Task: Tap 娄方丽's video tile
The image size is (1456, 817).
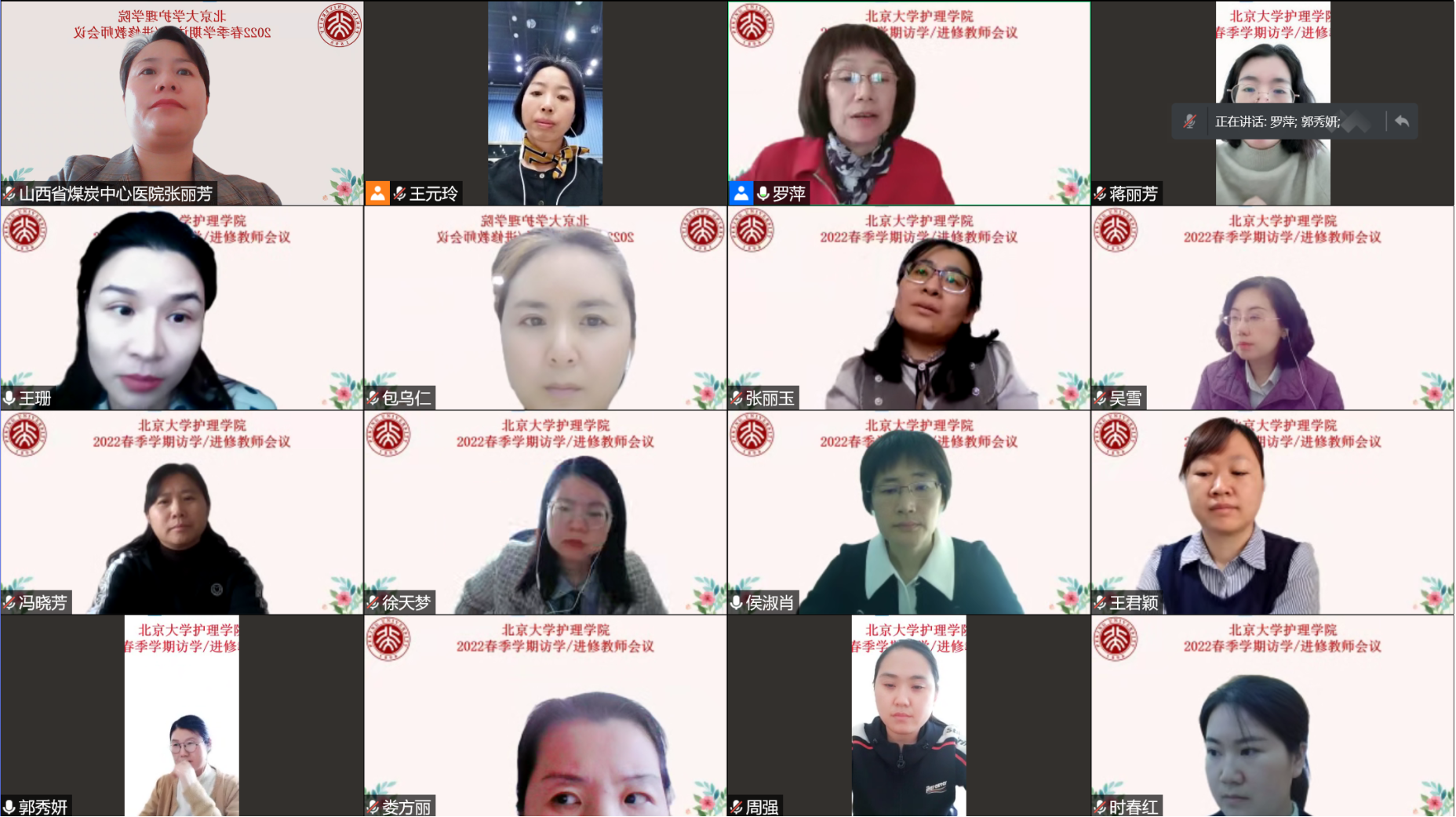Action: click(545, 716)
